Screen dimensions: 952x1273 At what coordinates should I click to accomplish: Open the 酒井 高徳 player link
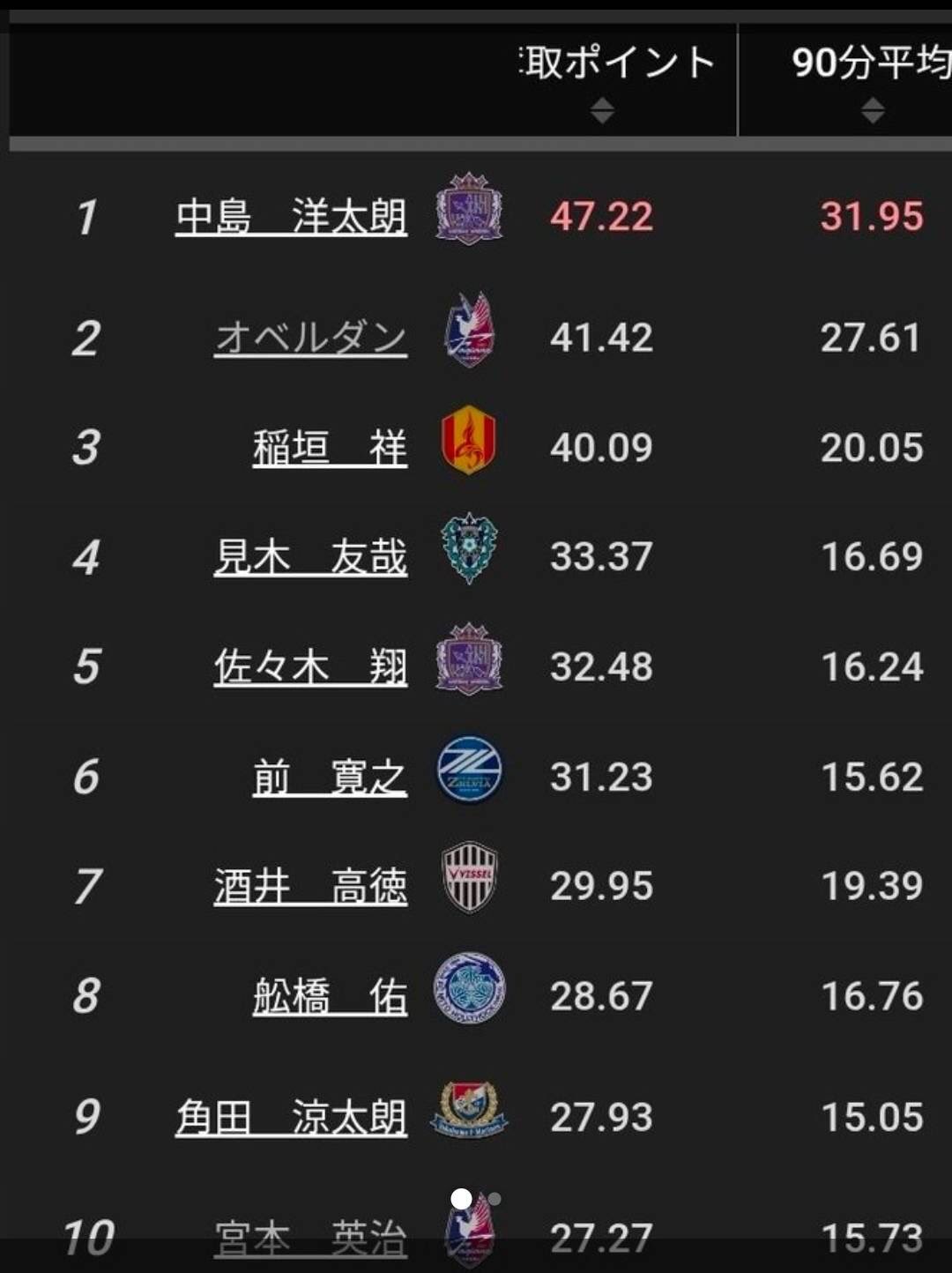pos(310,887)
